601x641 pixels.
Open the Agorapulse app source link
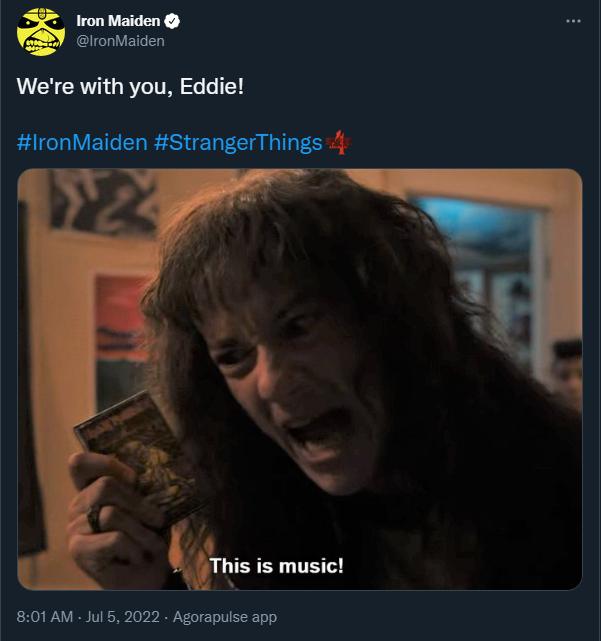[x=226, y=617]
